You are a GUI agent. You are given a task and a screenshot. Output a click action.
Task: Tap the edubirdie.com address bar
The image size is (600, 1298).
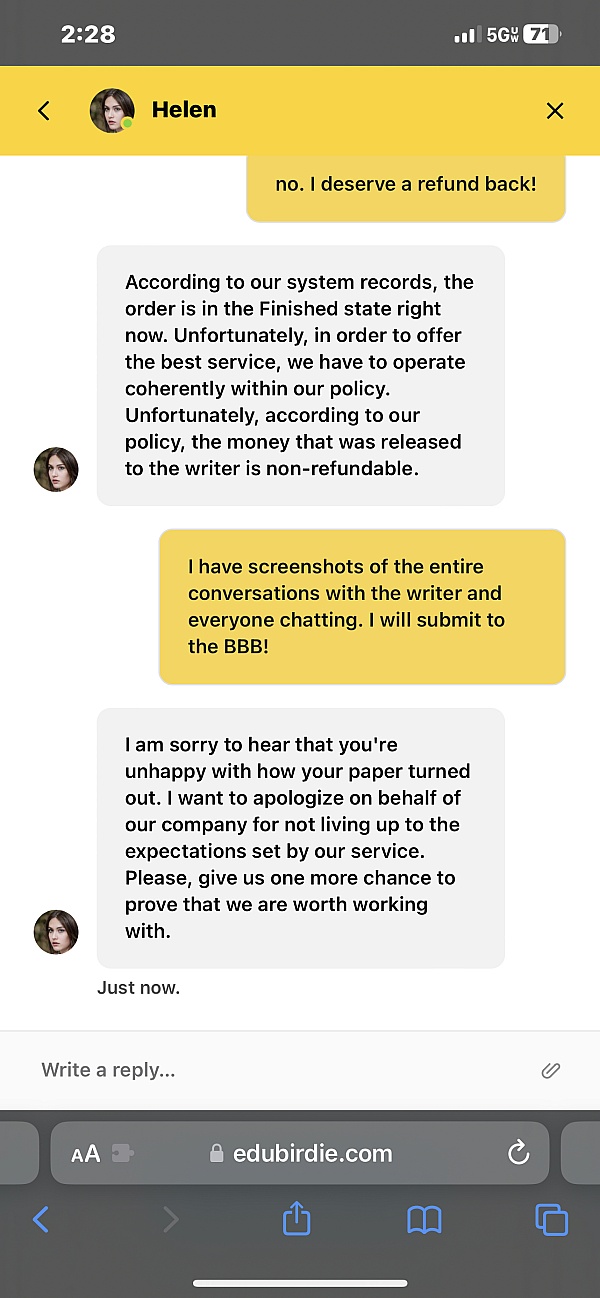[x=312, y=1153]
